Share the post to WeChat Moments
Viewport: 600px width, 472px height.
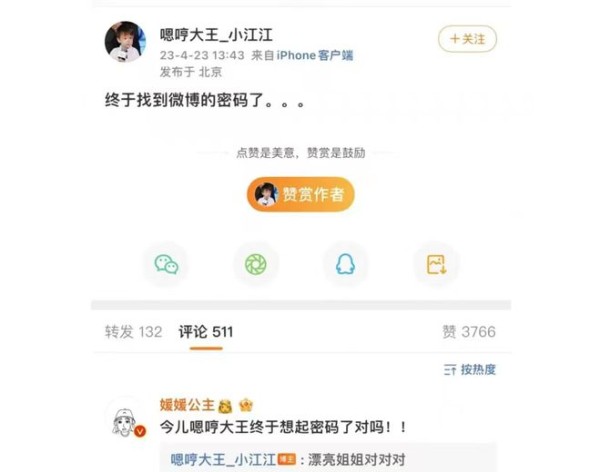click(x=256, y=264)
